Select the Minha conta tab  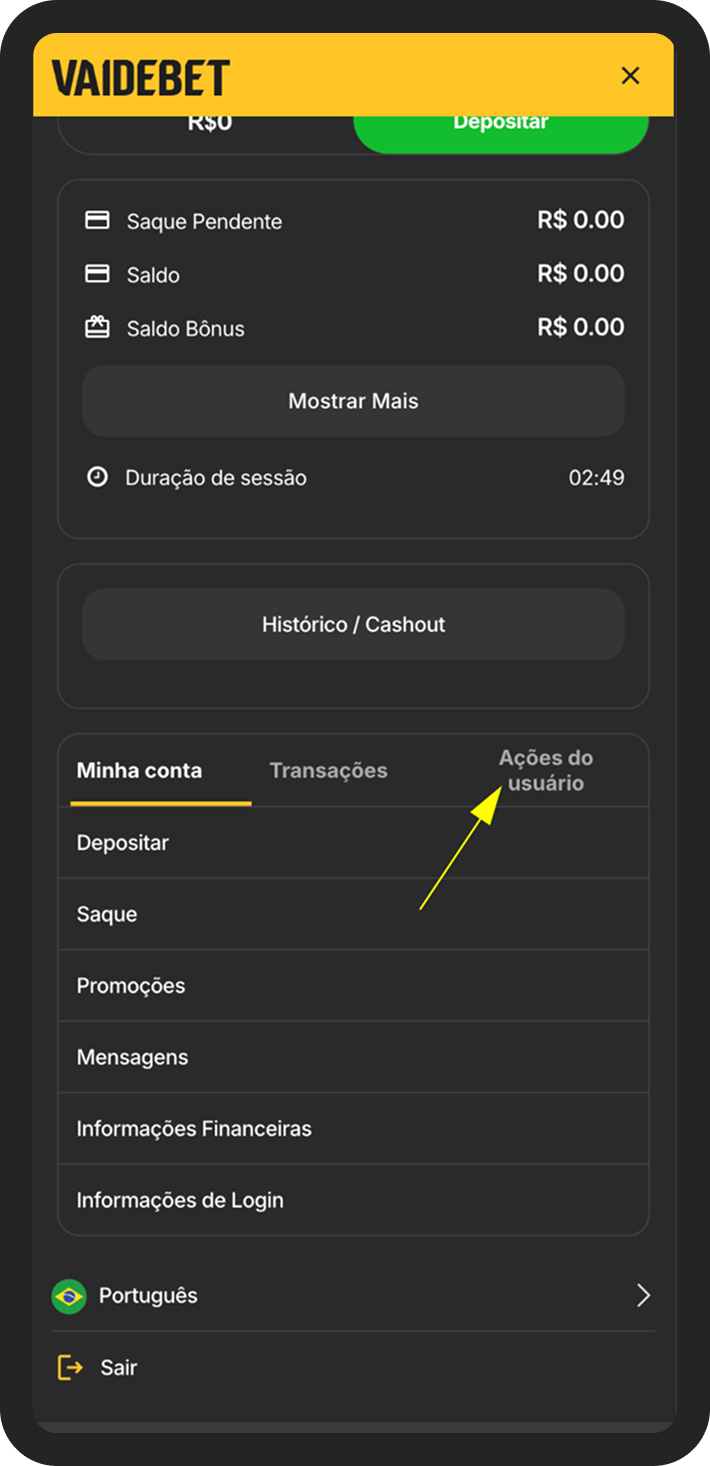click(x=139, y=771)
